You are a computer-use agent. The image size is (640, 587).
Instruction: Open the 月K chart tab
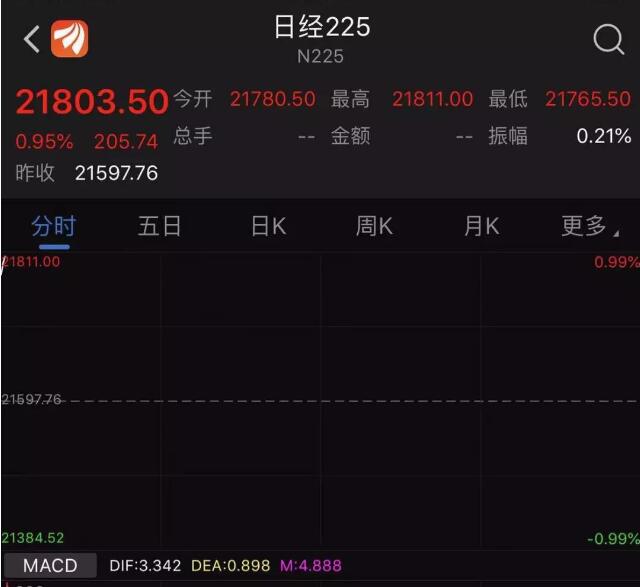click(x=481, y=226)
